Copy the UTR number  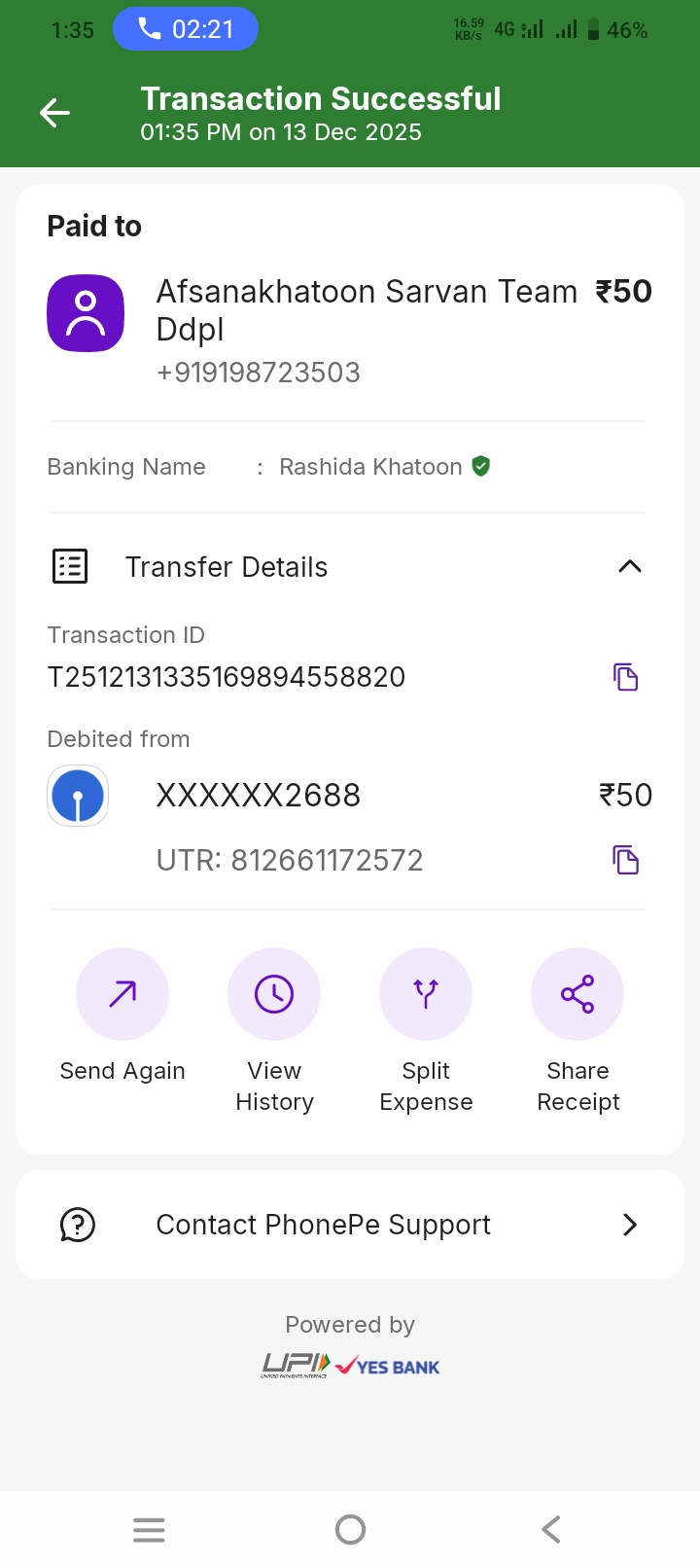tap(626, 860)
